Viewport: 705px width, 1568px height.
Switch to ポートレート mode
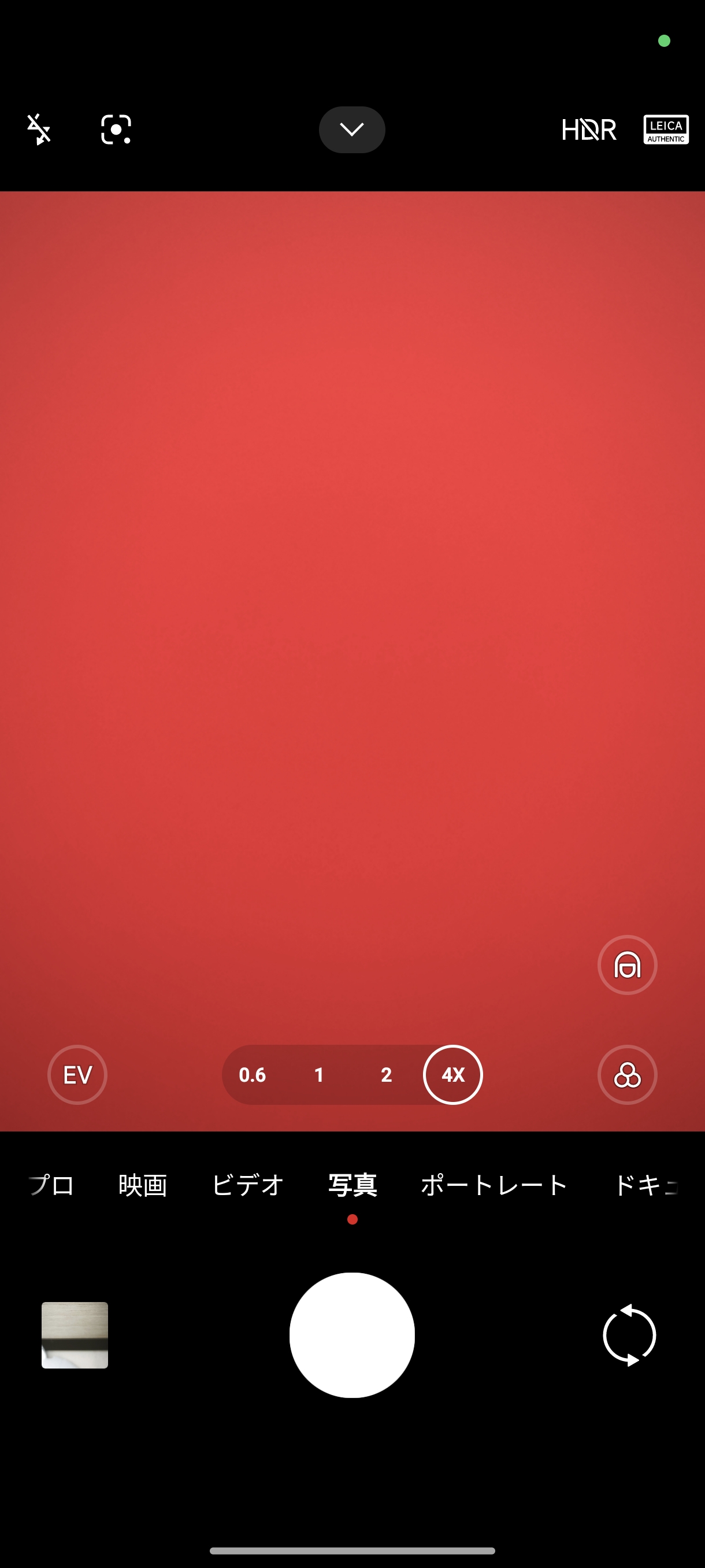(x=493, y=1185)
